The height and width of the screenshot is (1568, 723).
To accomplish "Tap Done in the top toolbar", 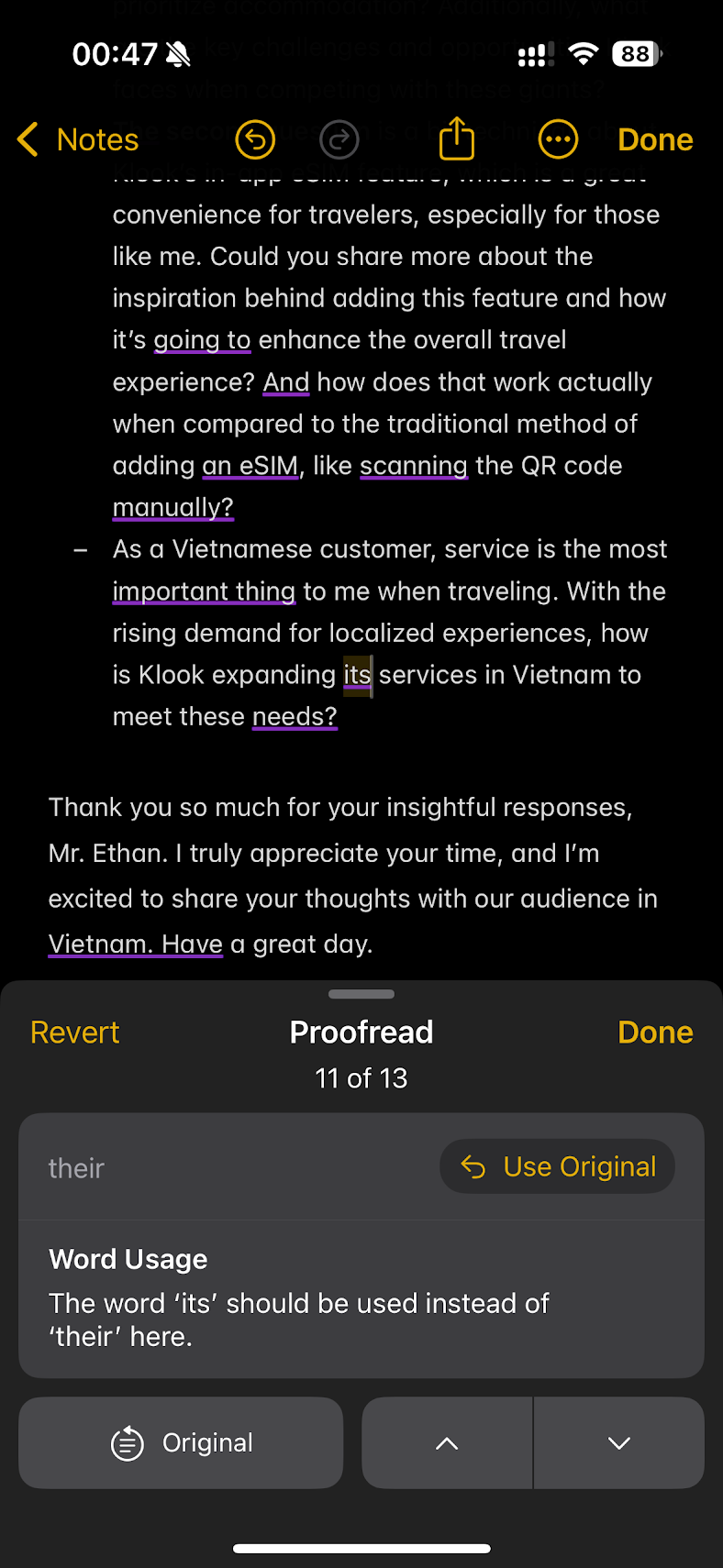I will pyautogui.click(x=655, y=139).
